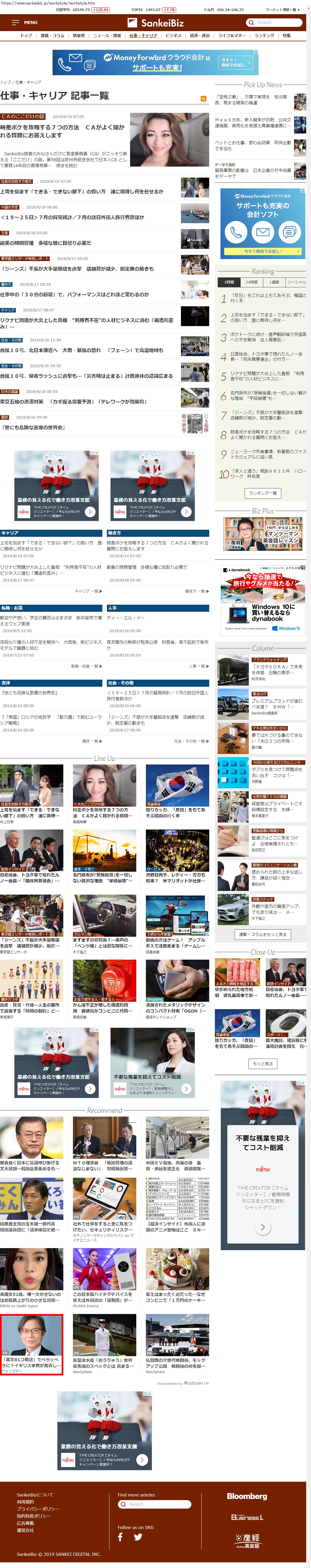This screenshot has width=311, height=1568.
Task: Go to the ビジネス nav section
Action: point(174,36)
